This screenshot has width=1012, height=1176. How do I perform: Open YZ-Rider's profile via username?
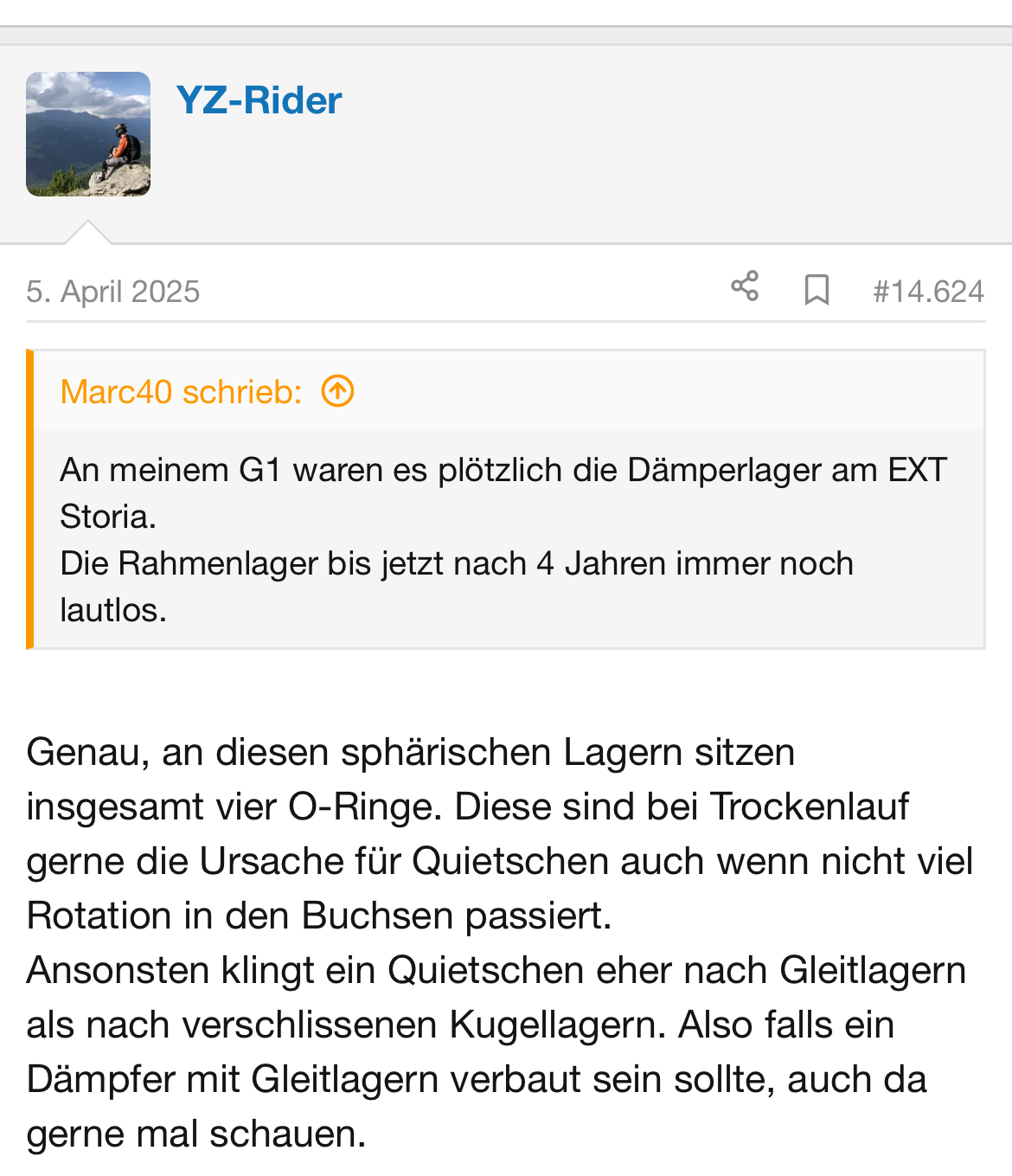click(x=259, y=100)
